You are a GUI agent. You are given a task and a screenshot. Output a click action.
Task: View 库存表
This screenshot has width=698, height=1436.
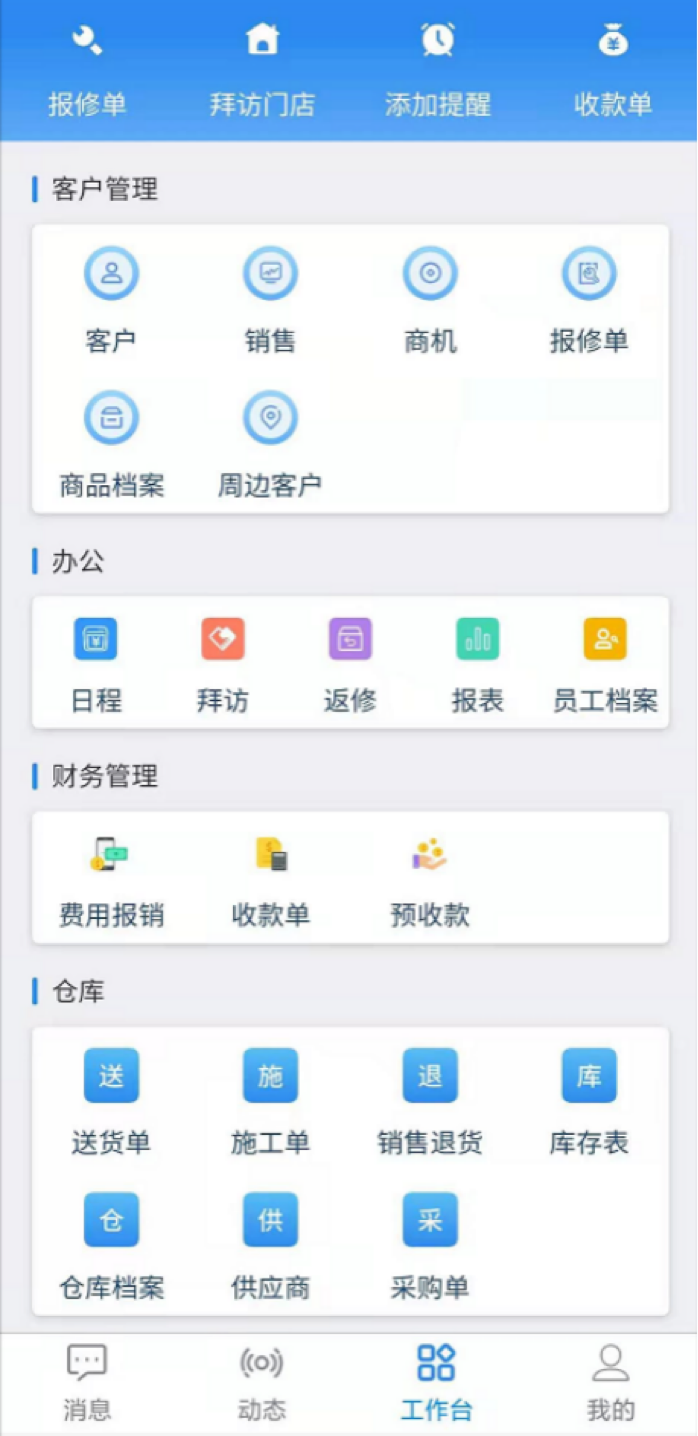coord(589,1100)
